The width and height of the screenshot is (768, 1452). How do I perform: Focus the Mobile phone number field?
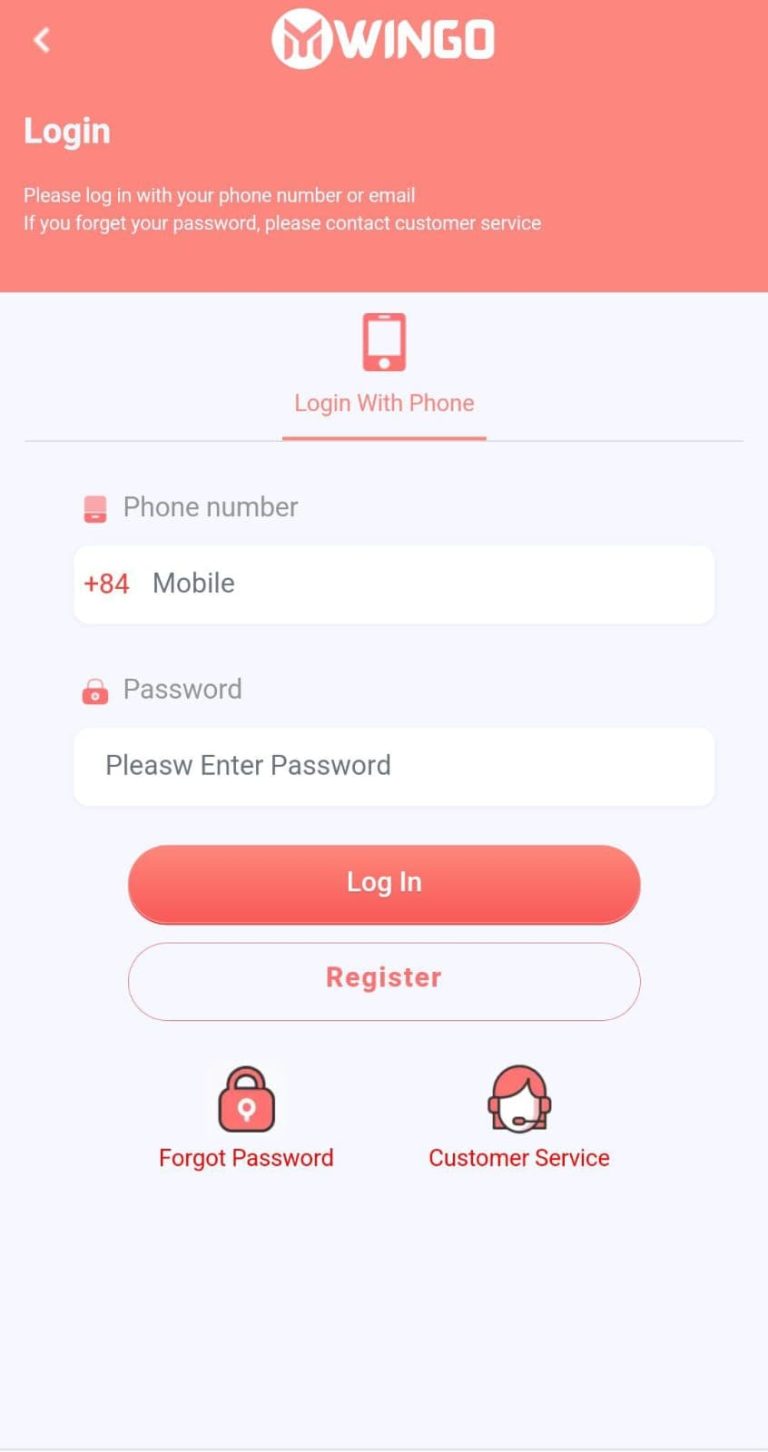pos(420,584)
